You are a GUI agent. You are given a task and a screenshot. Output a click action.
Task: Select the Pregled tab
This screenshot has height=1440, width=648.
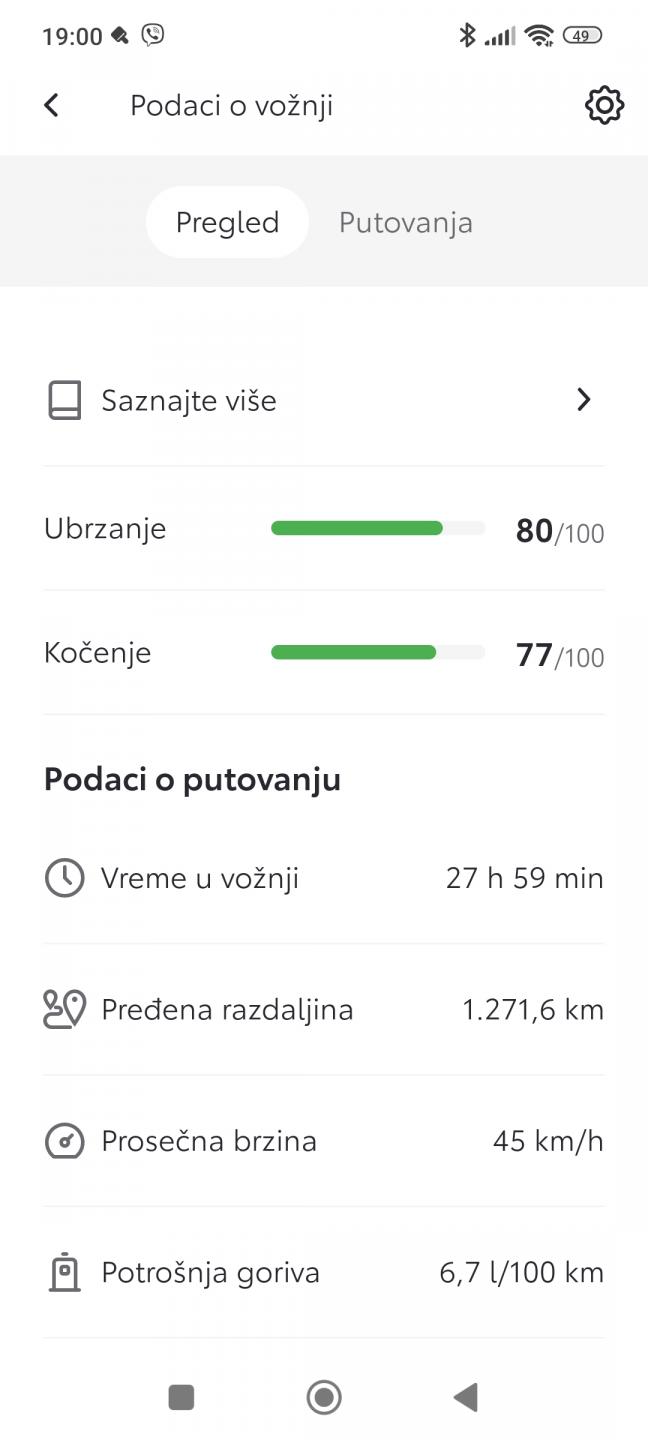click(x=227, y=222)
